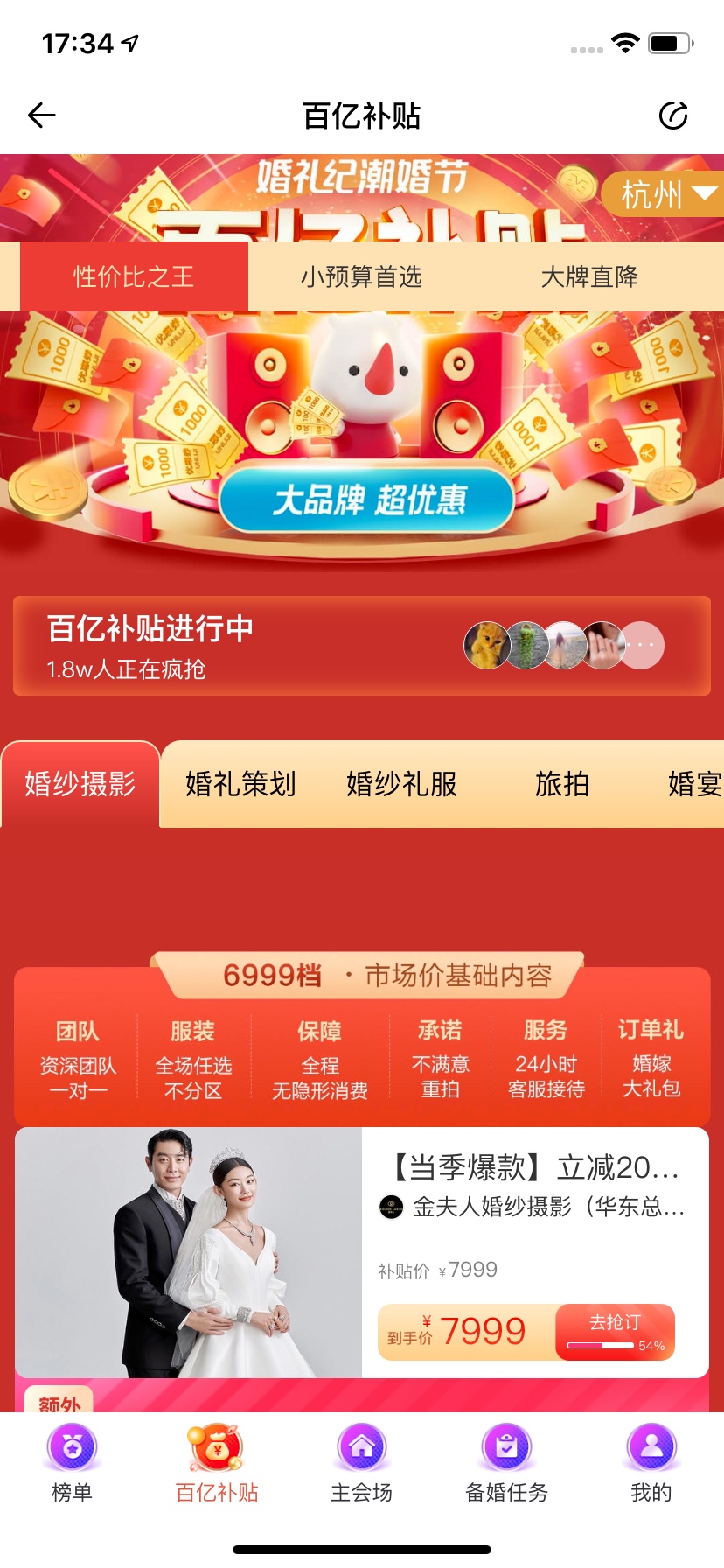Switch to 婚纱礼服 category
The width and height of the screenshot is (724, 1568).
401,784
